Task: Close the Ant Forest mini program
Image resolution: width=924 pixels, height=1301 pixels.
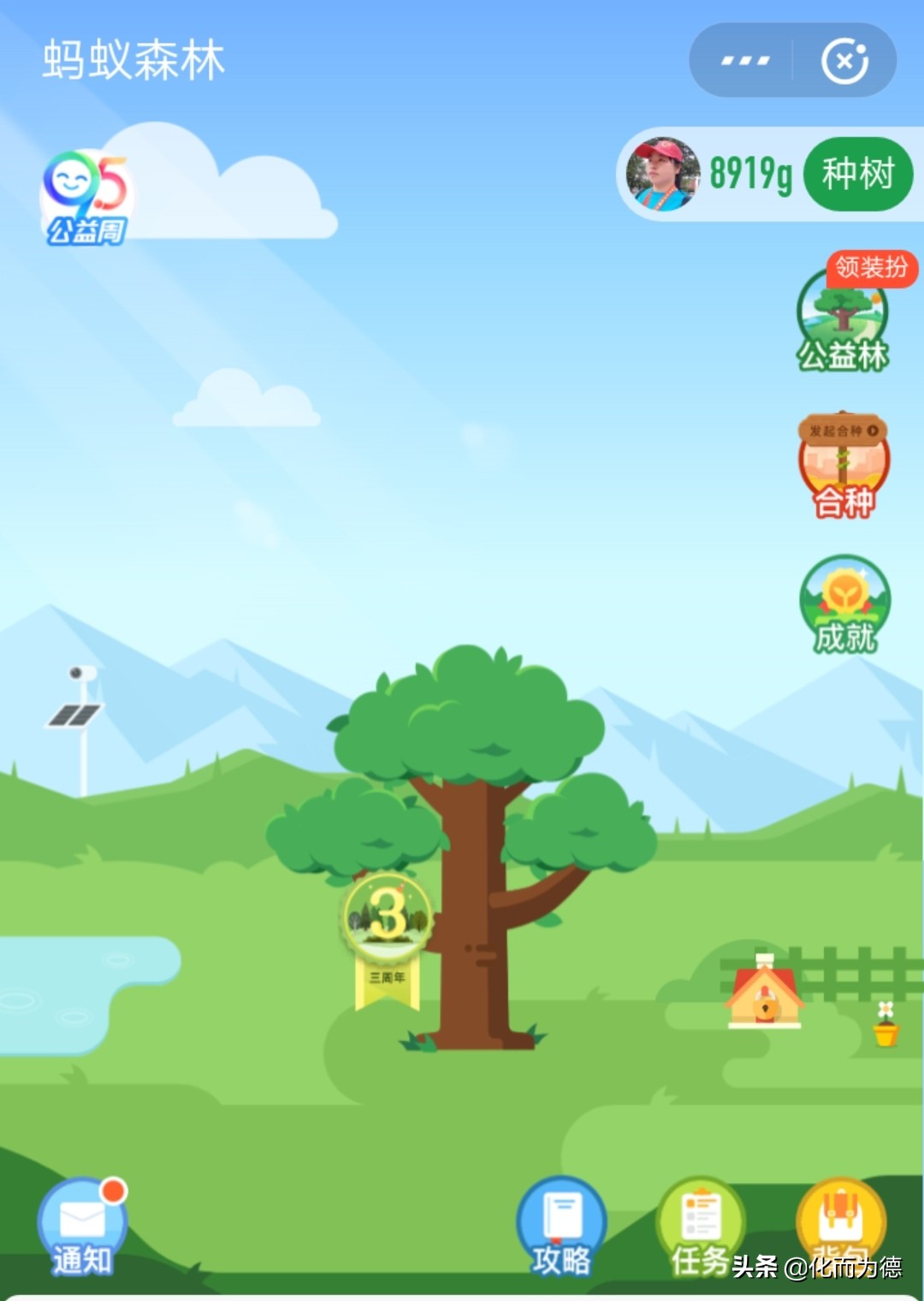Action: coord(844,61)
